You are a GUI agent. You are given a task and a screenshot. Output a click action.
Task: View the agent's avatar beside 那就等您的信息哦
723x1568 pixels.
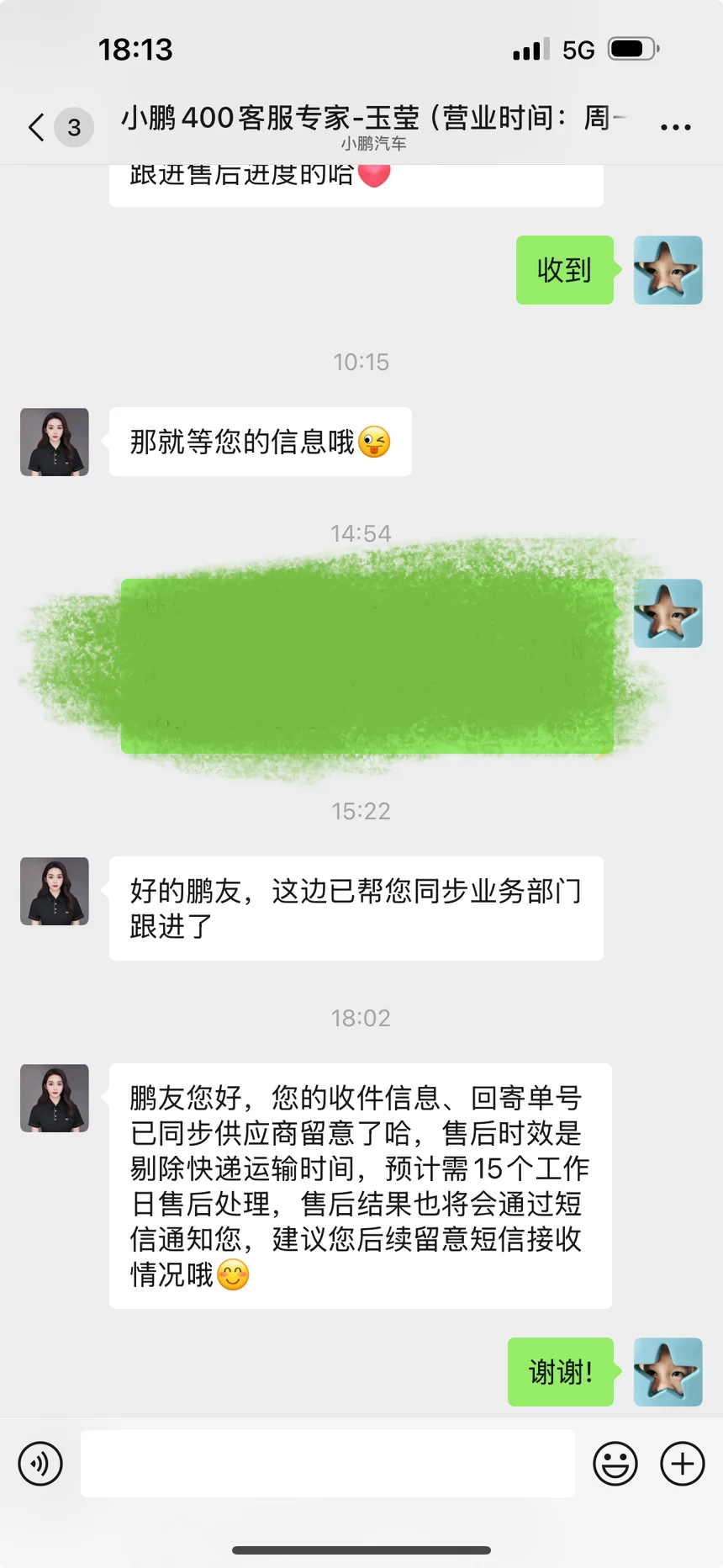coord(55,442)
